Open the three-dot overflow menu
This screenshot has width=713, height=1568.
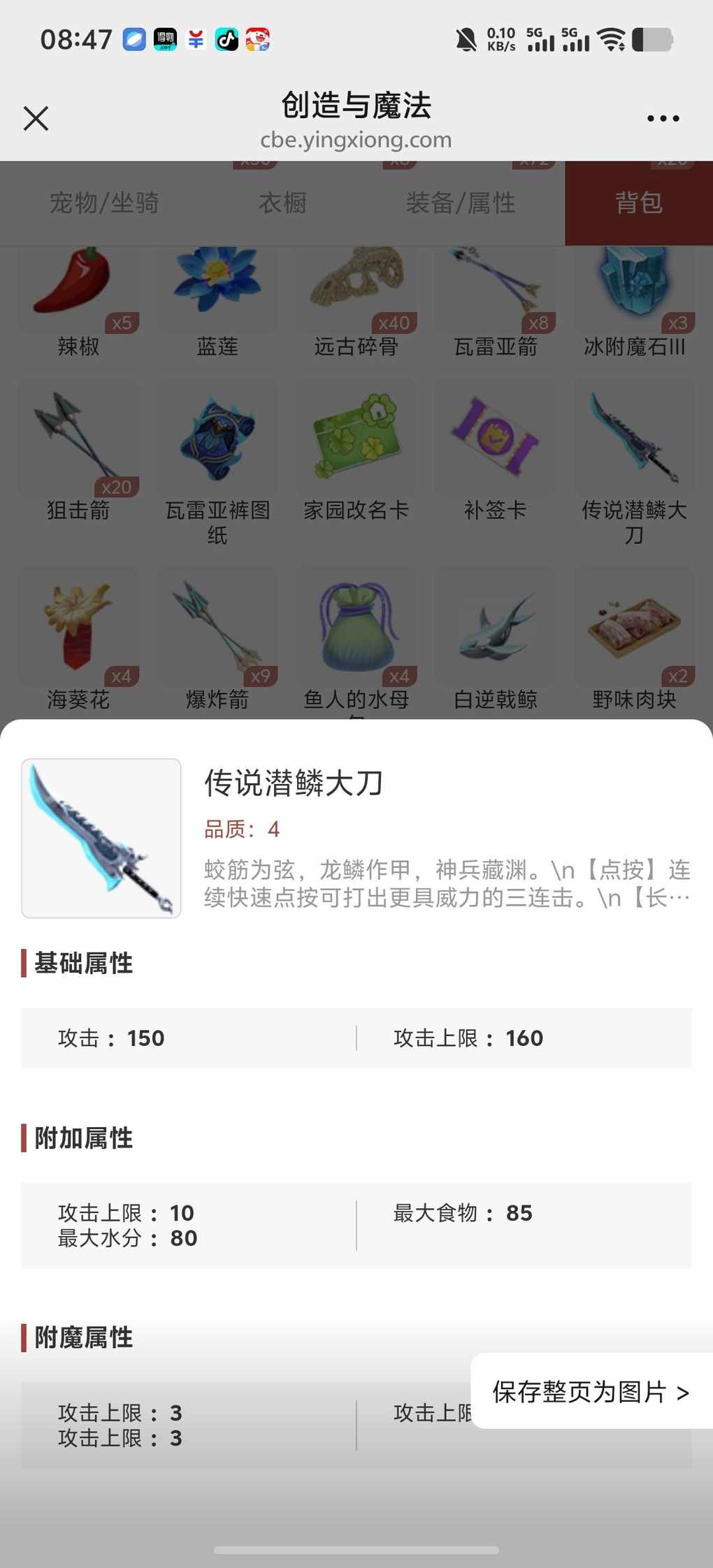click(x=663, y=119)
